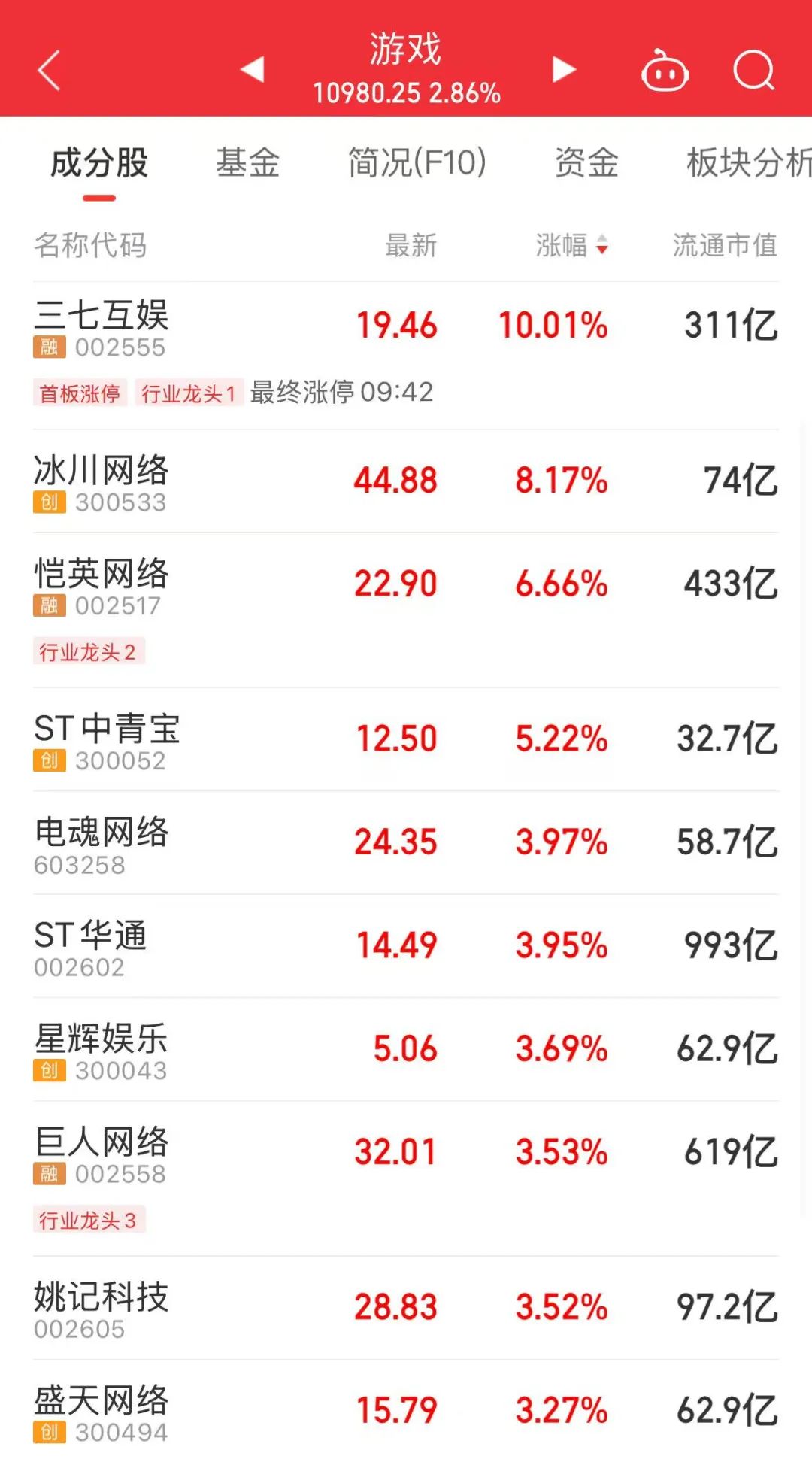Select 星辉娱乐 from the list

(x=101, y=1039)
